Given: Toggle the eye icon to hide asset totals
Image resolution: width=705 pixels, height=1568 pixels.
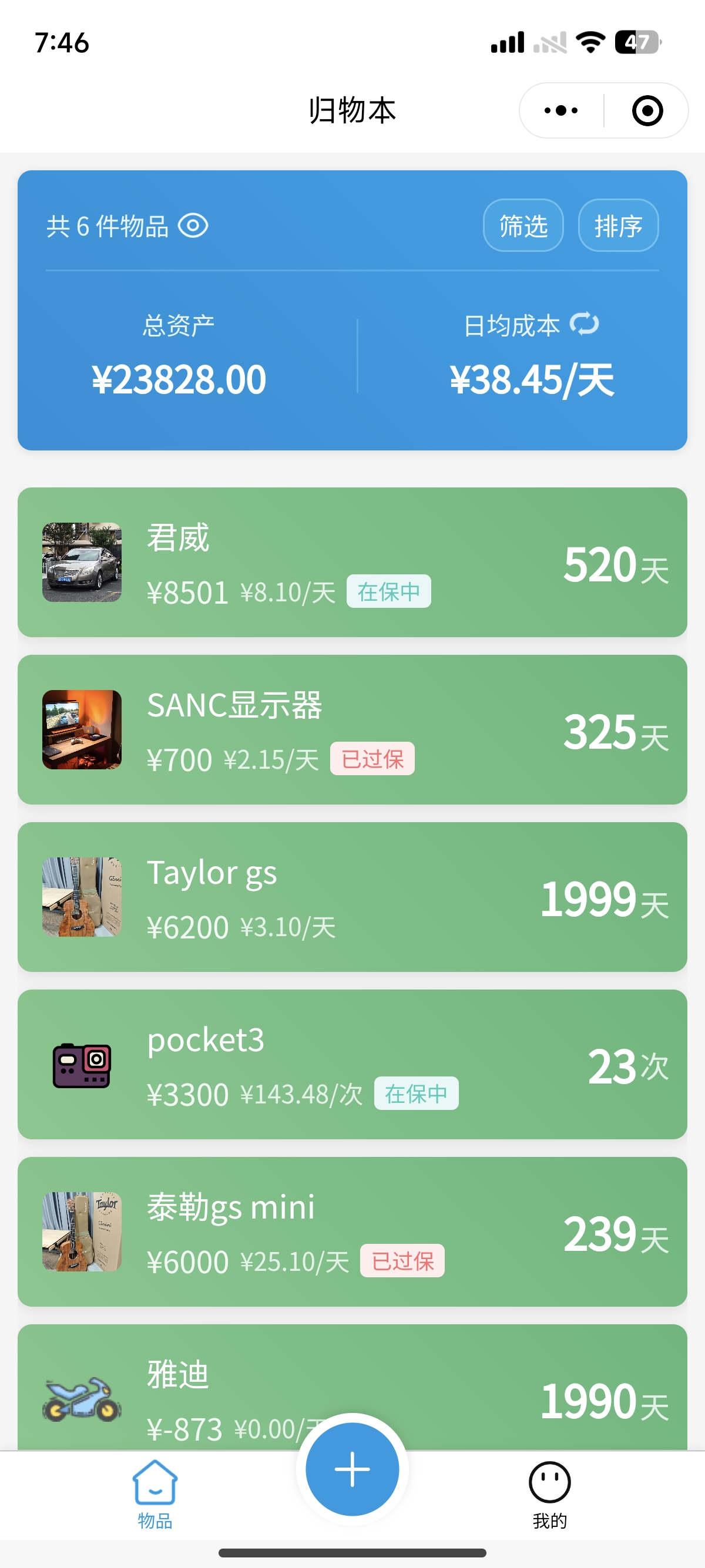Looking at the screenshot, I should pyautogui.click(x=193, y=226).
